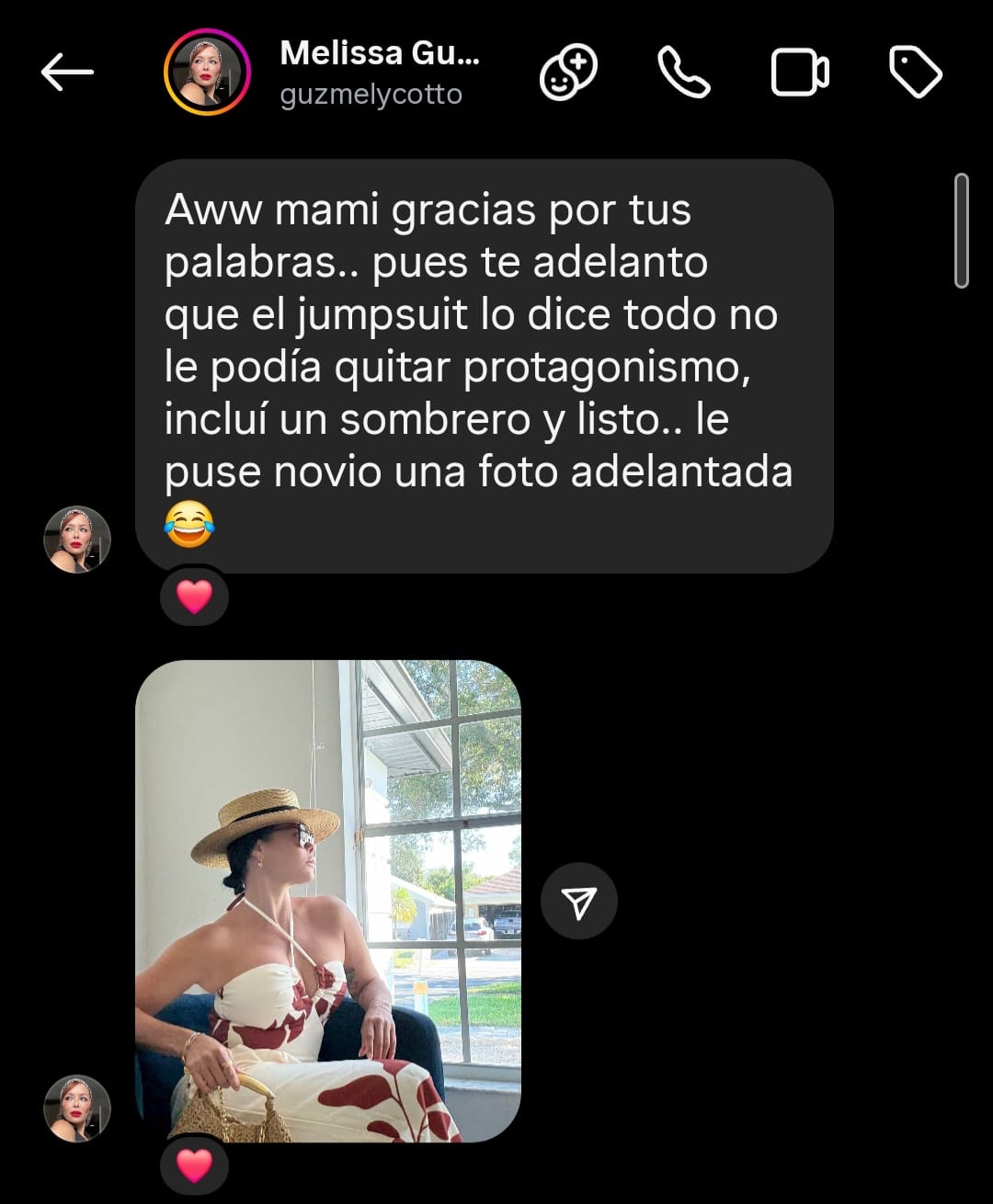The width and height of the screenshot is (993, 1204).
Task: Forward the photo with the share arrow
Action: tap(578, 901)
